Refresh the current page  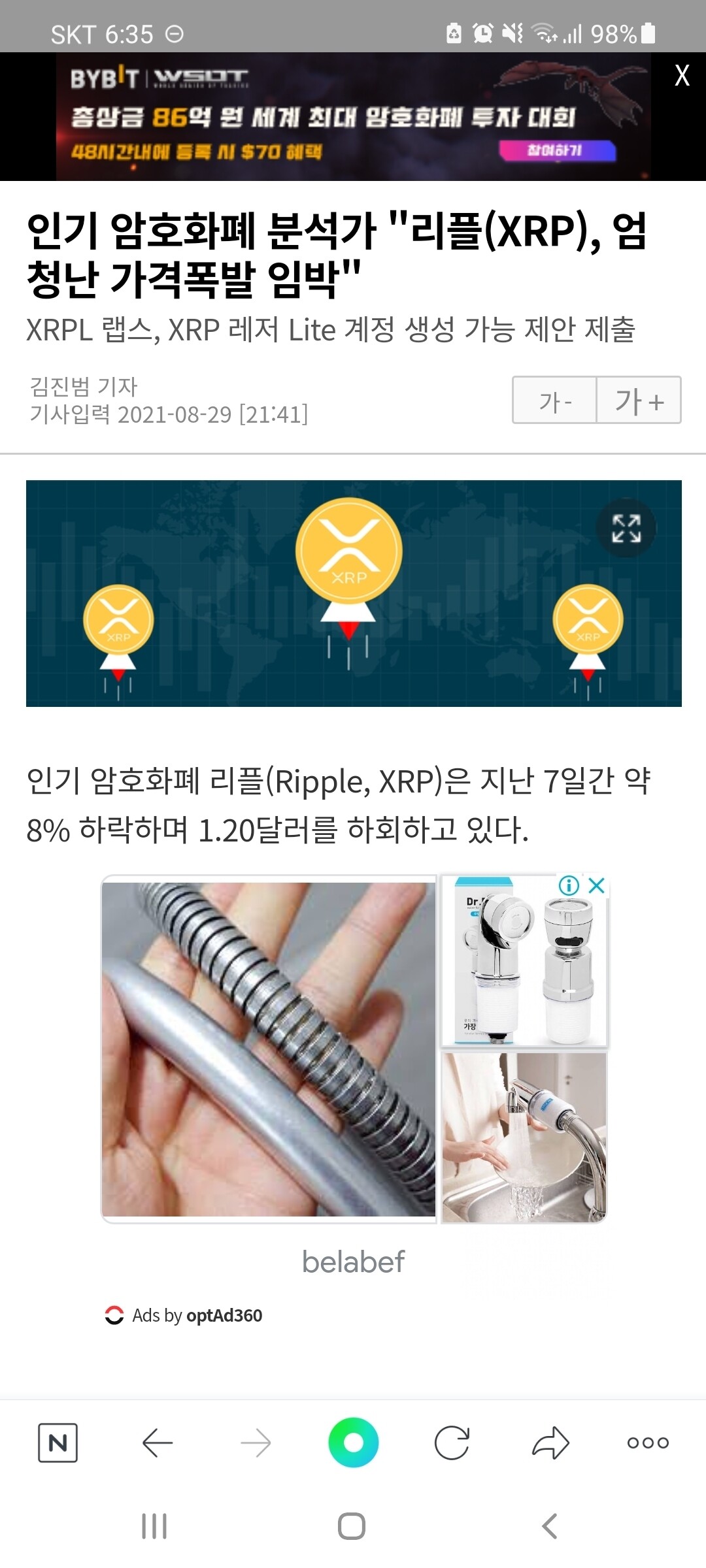pos(452,1443)
